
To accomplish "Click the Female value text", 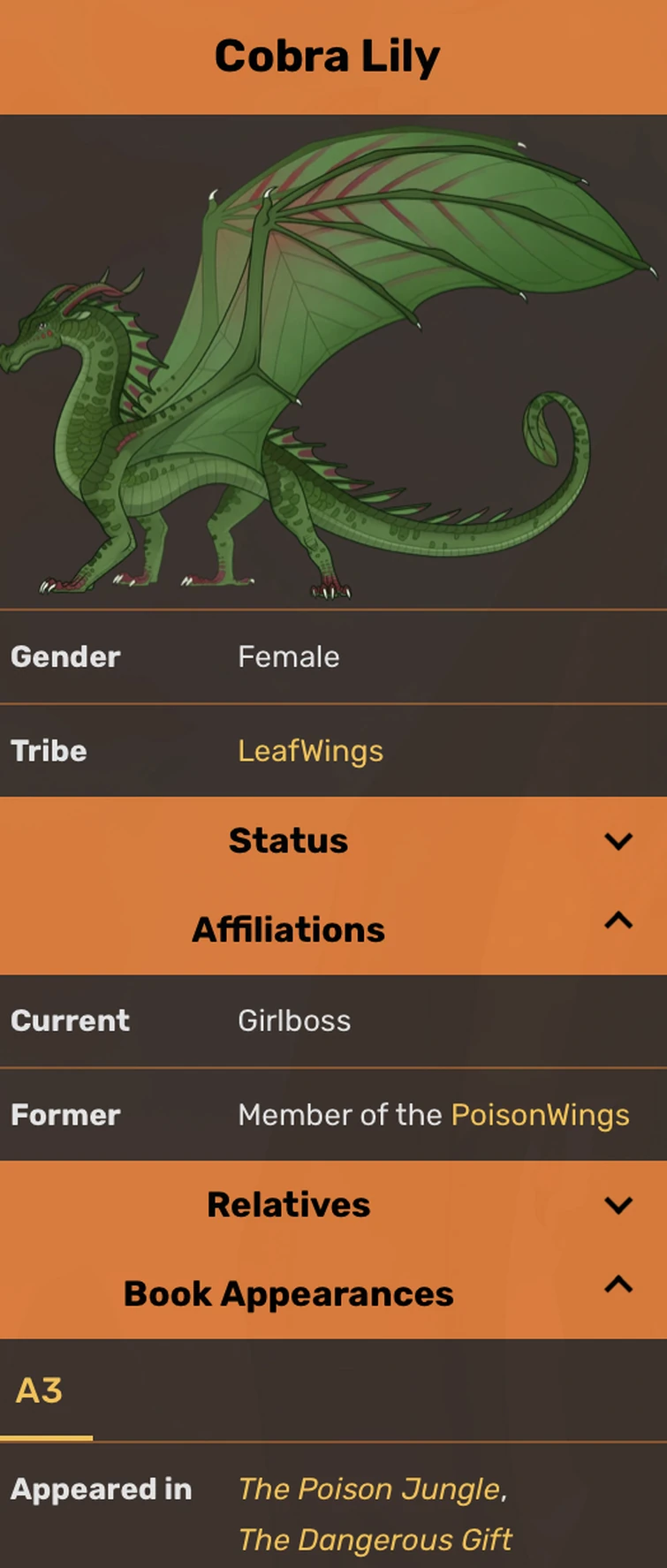I will [x=288, y=656].
